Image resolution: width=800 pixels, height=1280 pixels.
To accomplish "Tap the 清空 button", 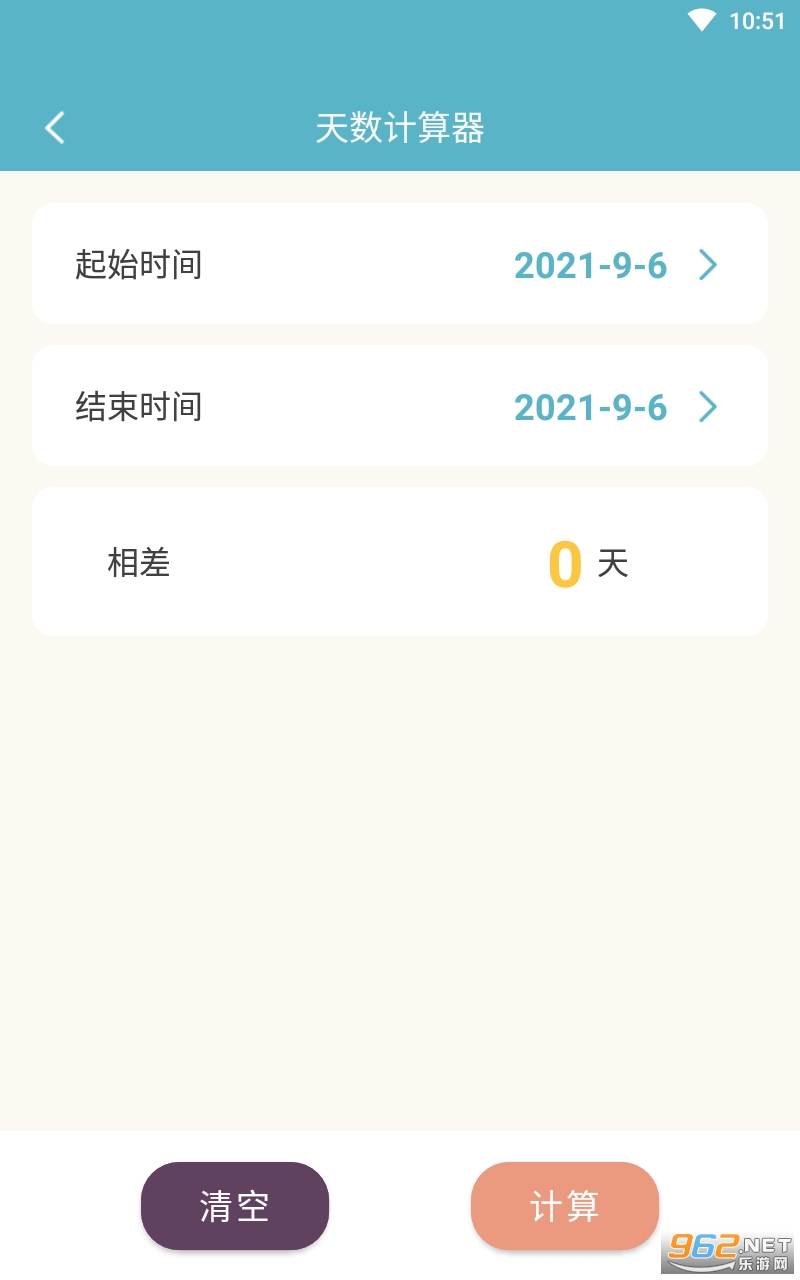I will tap(235, 1206).
